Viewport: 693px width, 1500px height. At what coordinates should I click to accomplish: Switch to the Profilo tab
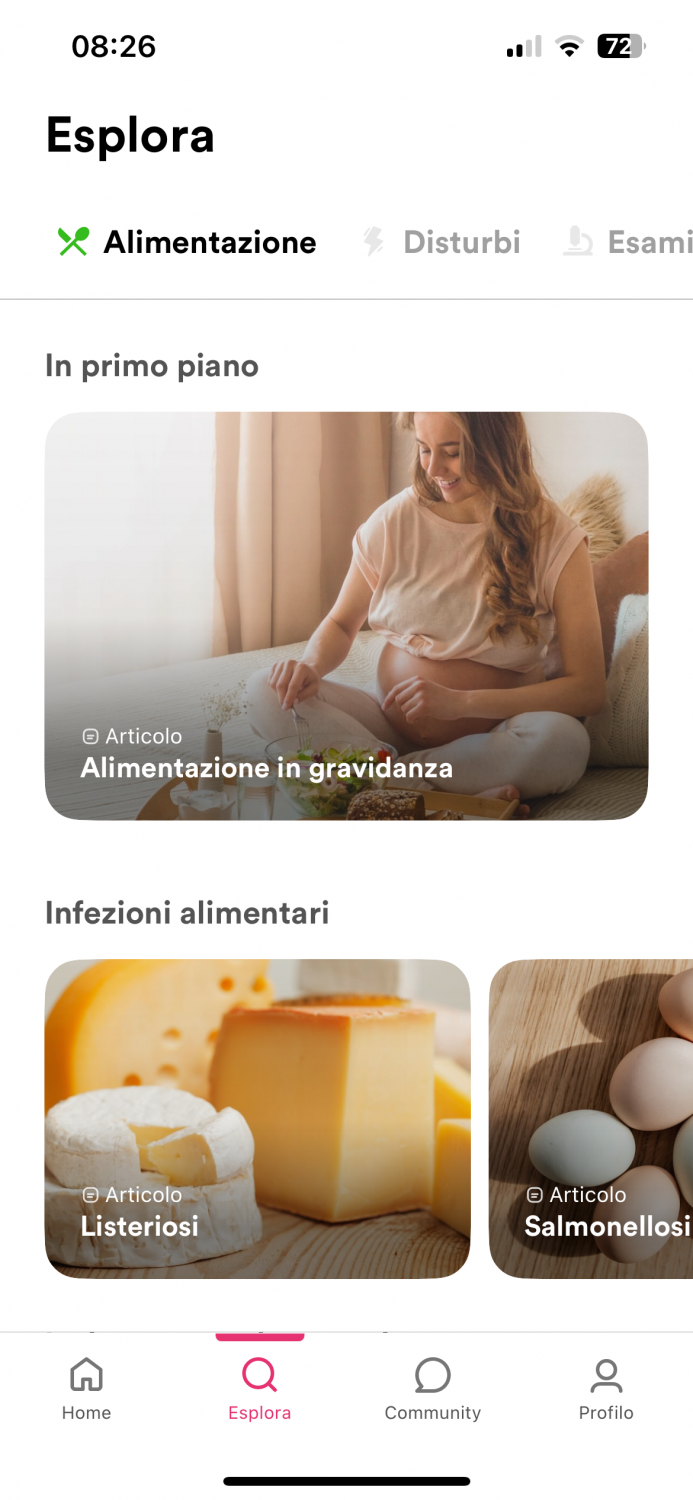606,1389
